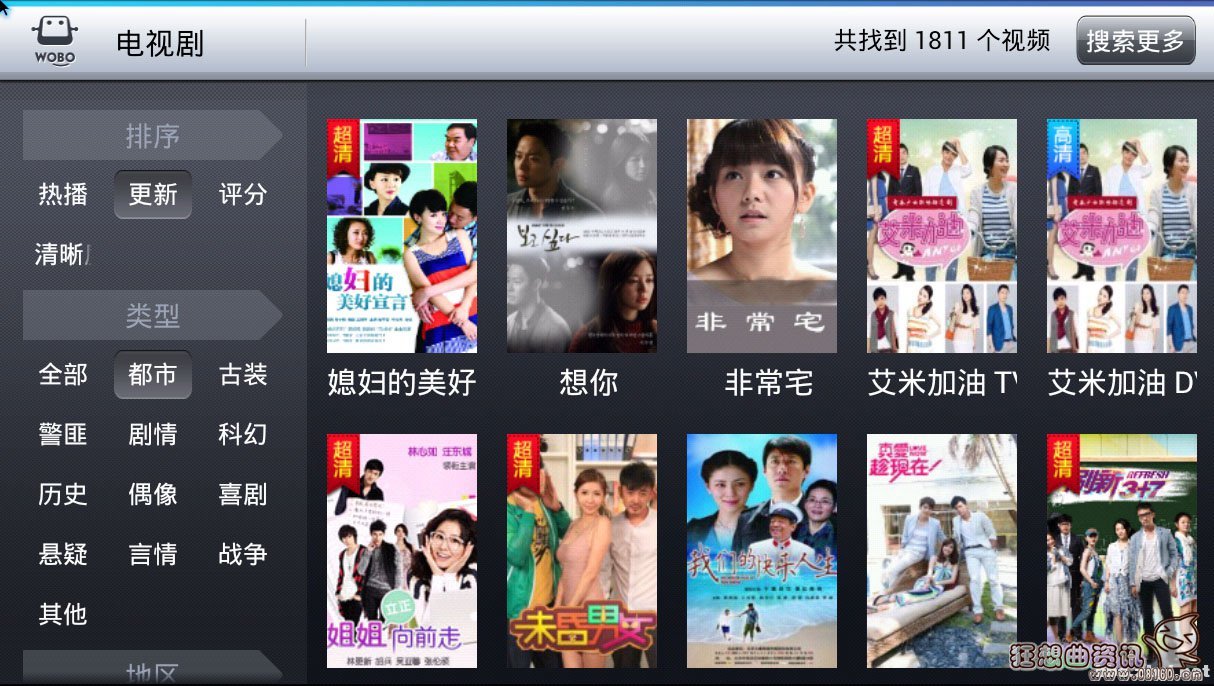Viewport: 1214px width, 686px height.
Task: Sort videos by 热播
Action: coord(63,194)
